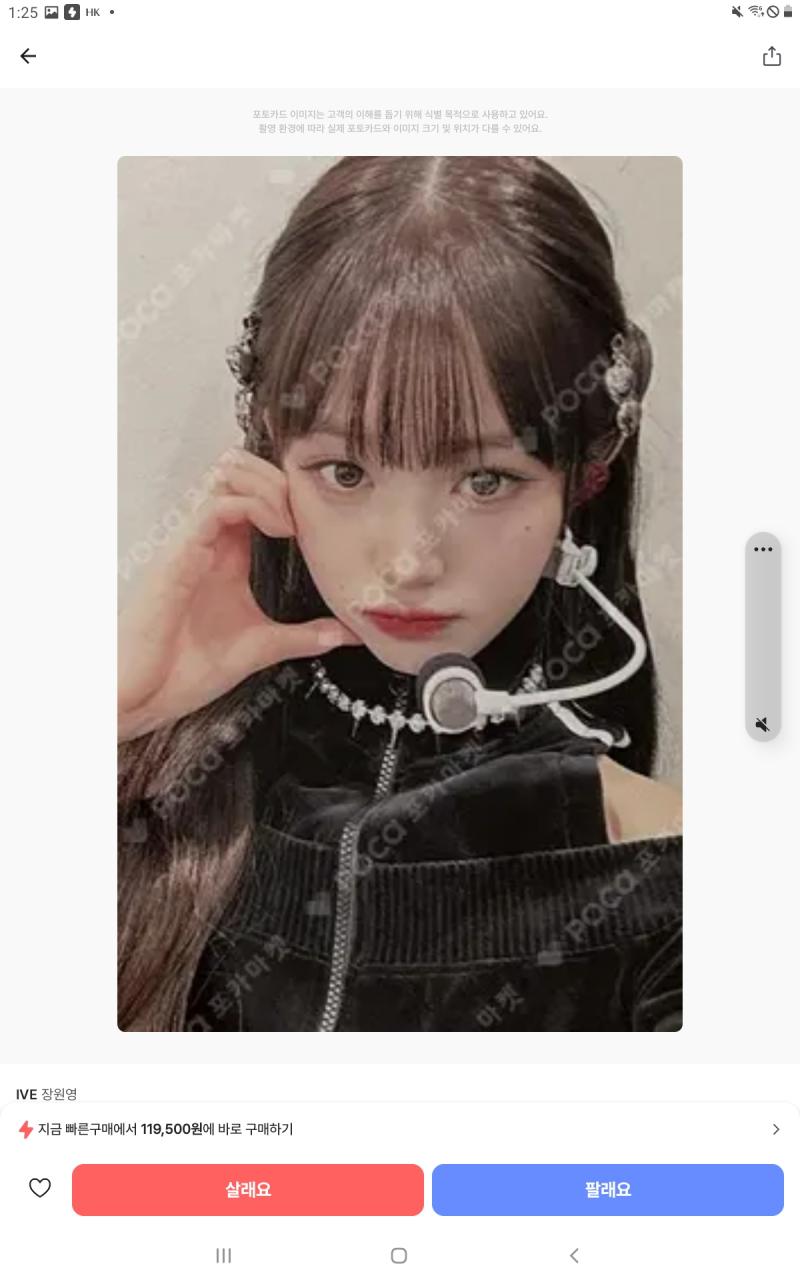Open the photocard image
The width and height of the screenshot is (800, 1280).
point(400,593)
